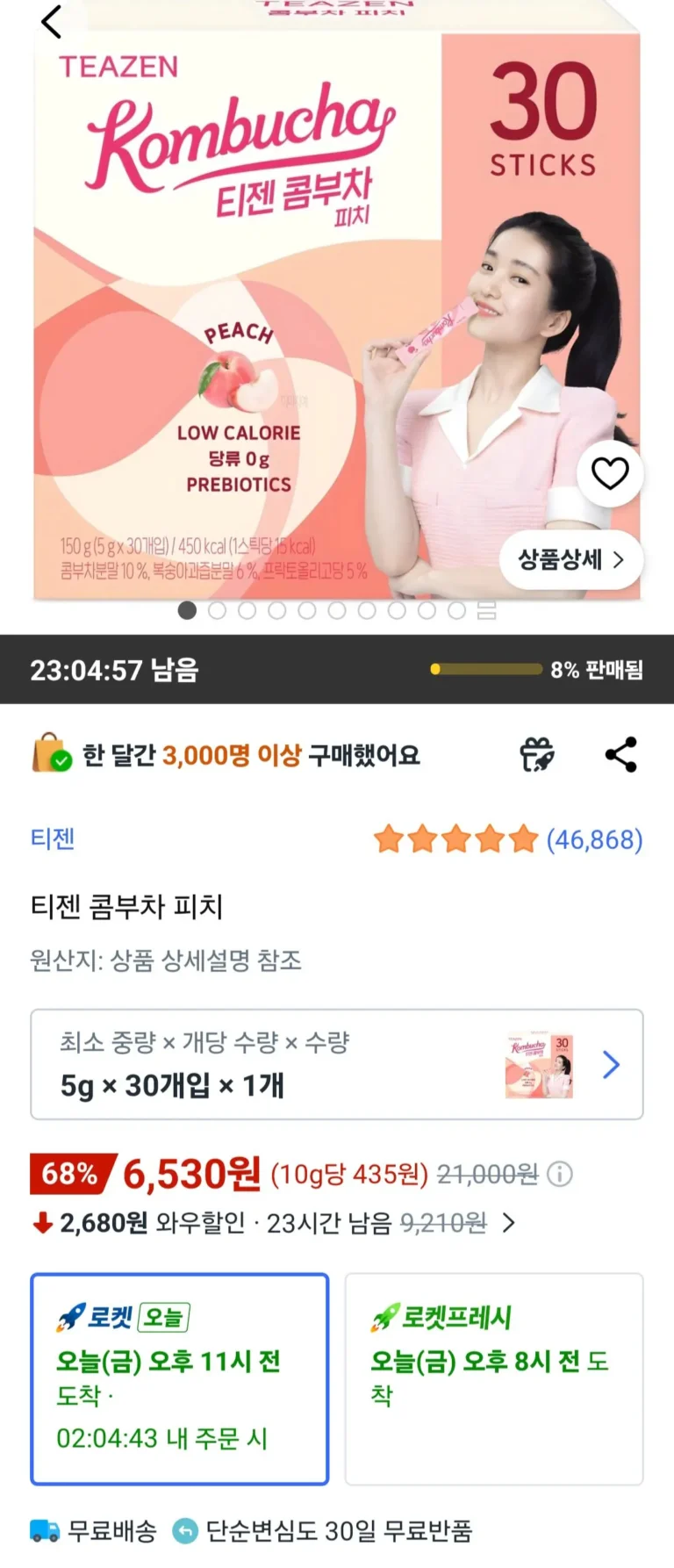Expand the 2,680원 와우할인 details
Screen dimensions: 674x1568
[x=508, y=1222]
